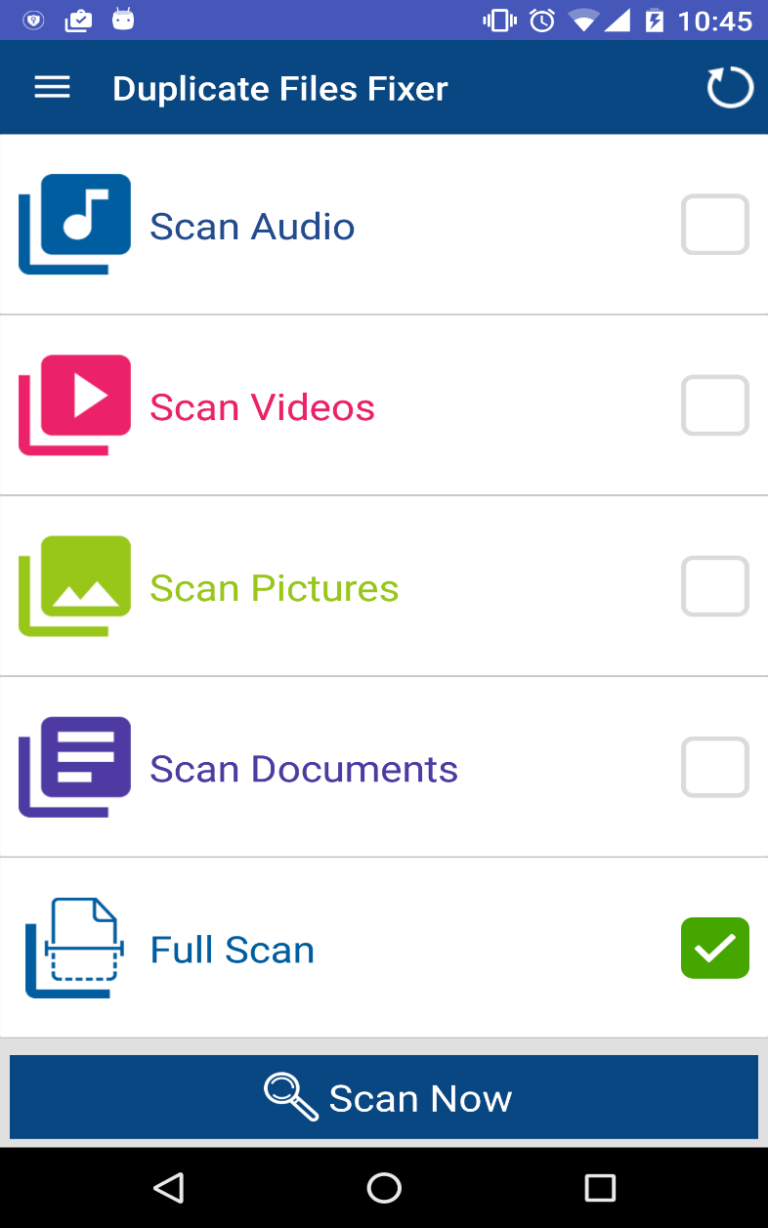Tap the Duplicate Files Fixer title
The height and width of the screenshot is (1228, 768).
[x=280, y=88]
